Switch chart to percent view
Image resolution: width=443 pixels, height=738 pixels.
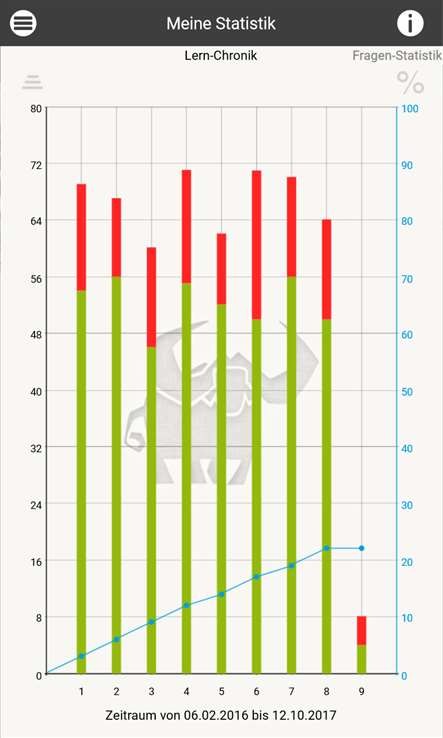pos(411,83)
